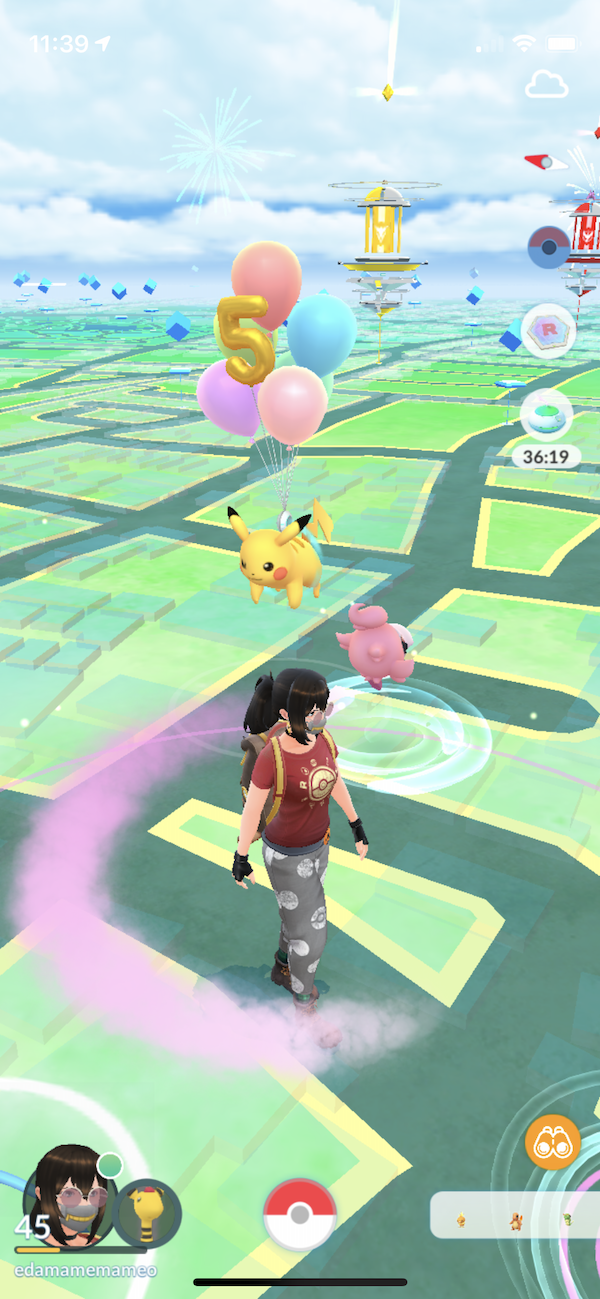The width and height of the screenshot is (600, 1299).
Task: Open the Pokémon route icon
Action: (x=547, y=246)
